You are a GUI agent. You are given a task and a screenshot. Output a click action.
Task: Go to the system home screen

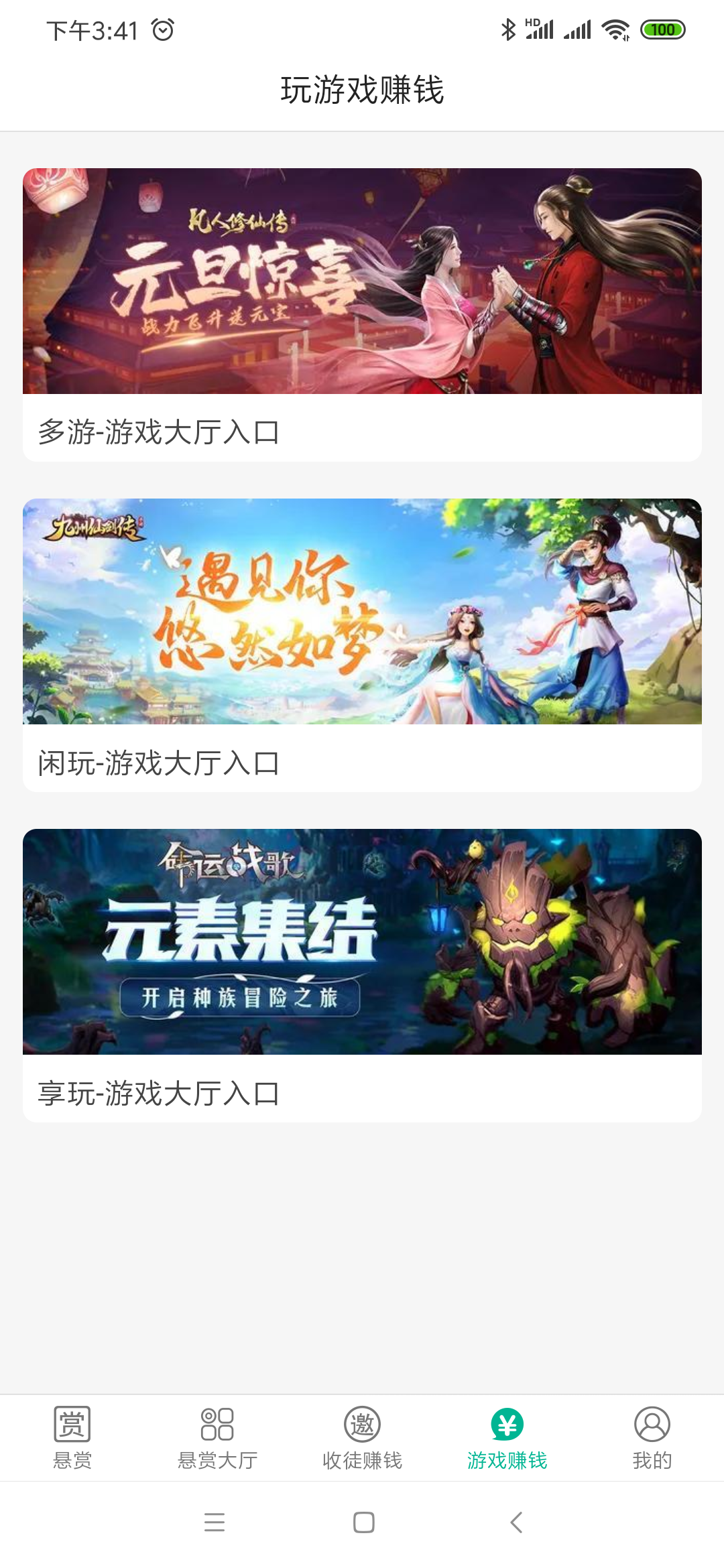363,1522
